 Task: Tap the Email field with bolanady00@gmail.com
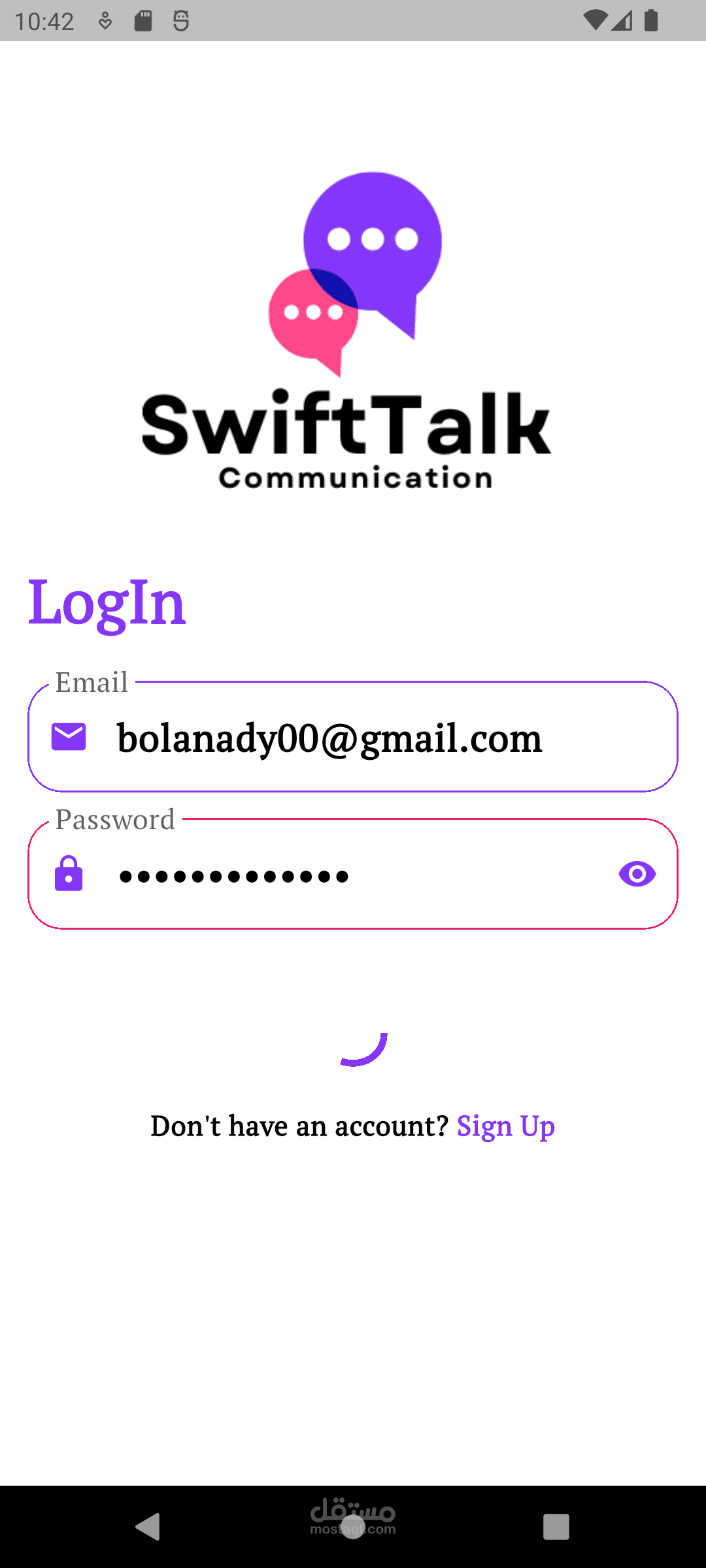353,736
